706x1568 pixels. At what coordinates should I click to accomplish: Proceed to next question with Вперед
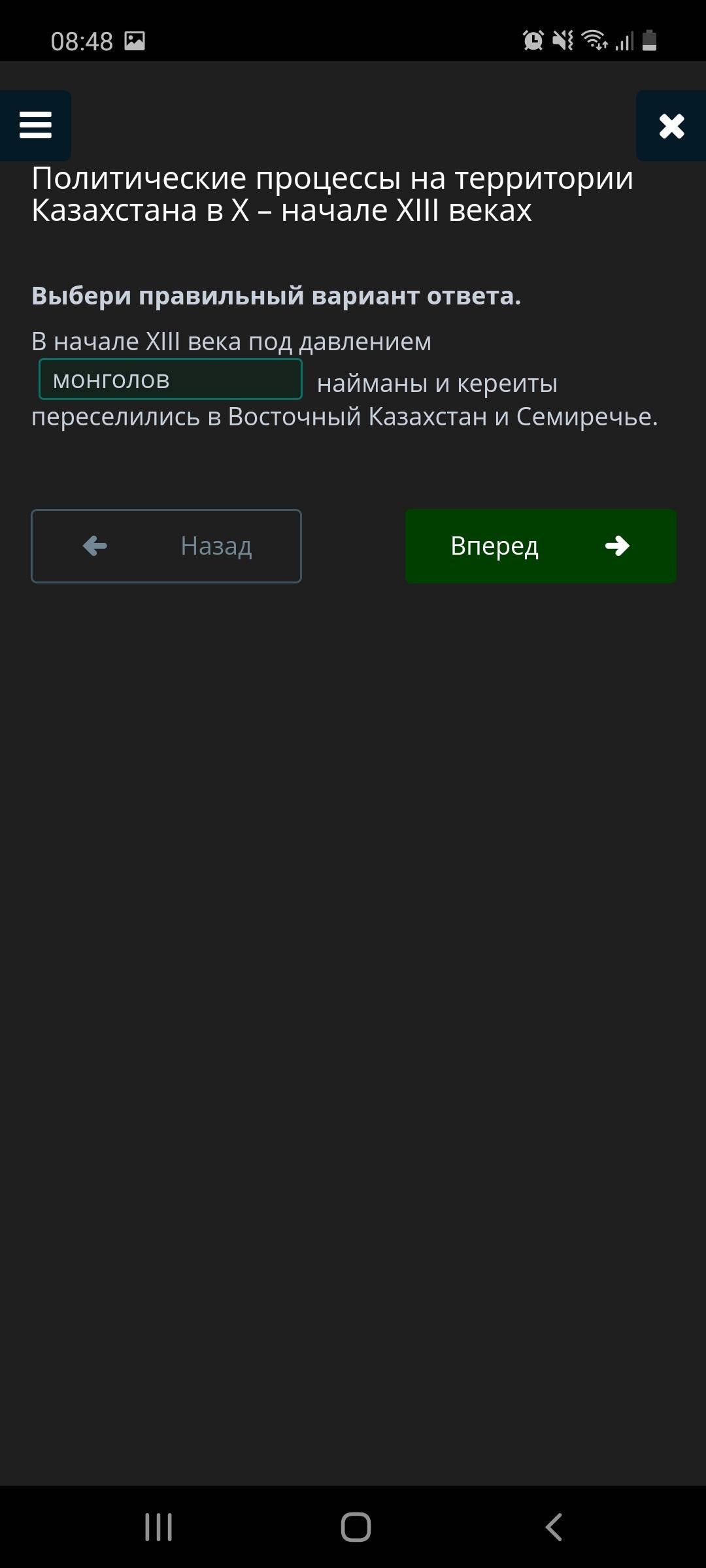click(541, 546)
